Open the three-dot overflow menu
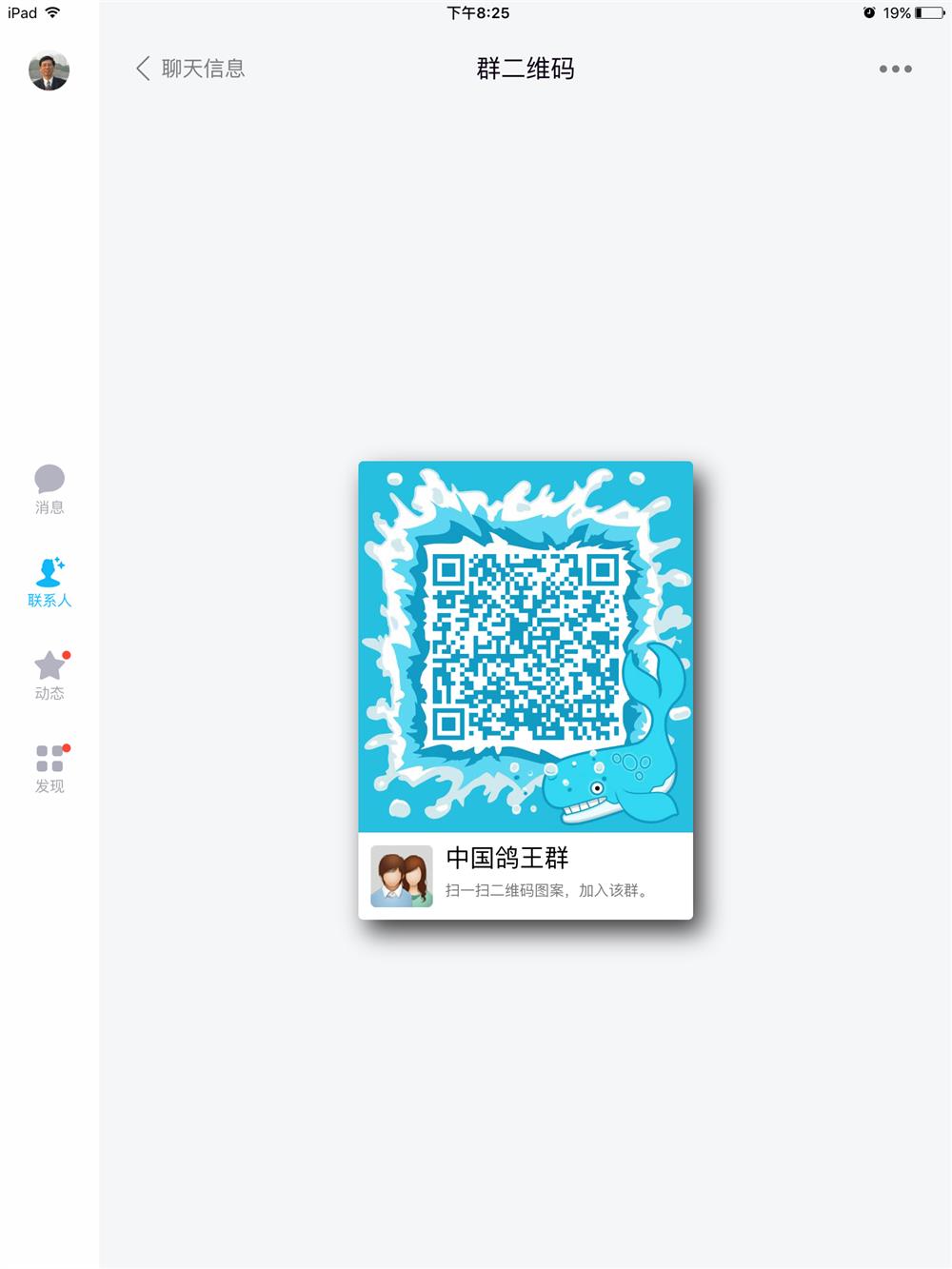Image resolution: width=952 pixels, height=1269 pixels. (895, 69)
